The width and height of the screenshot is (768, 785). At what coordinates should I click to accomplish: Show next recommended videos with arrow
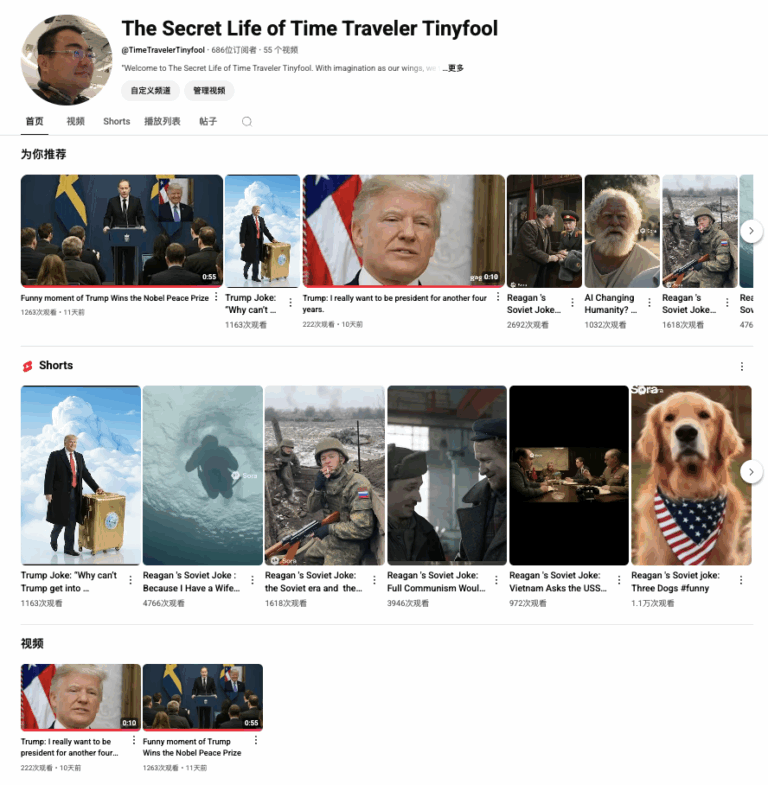751,231
